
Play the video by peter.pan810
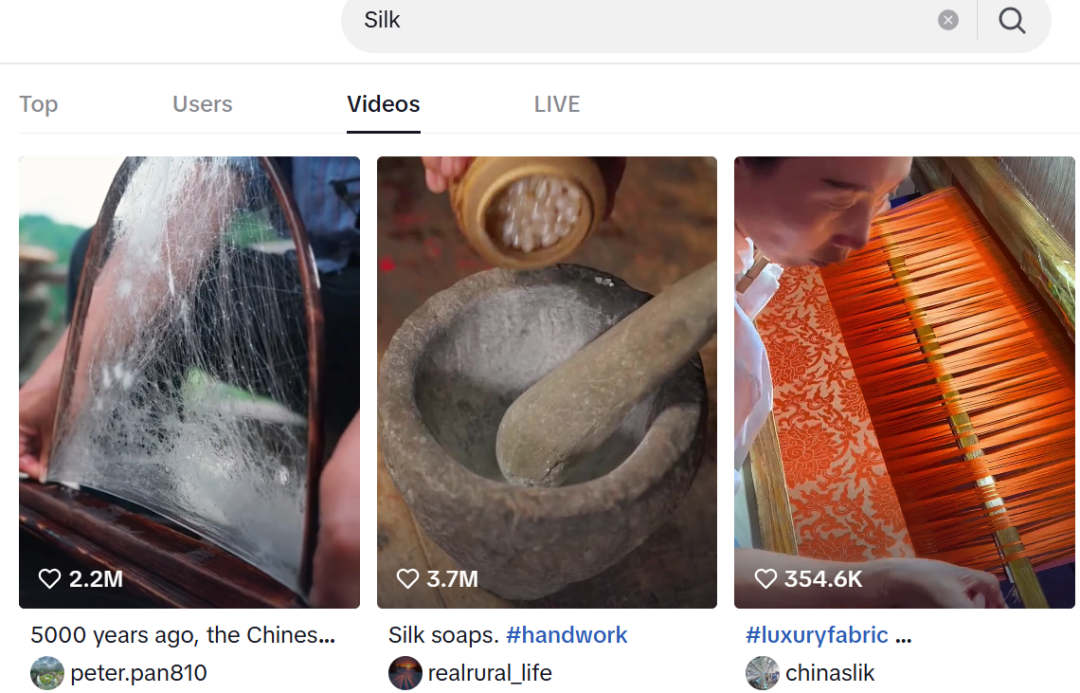(x=189, y=380)
